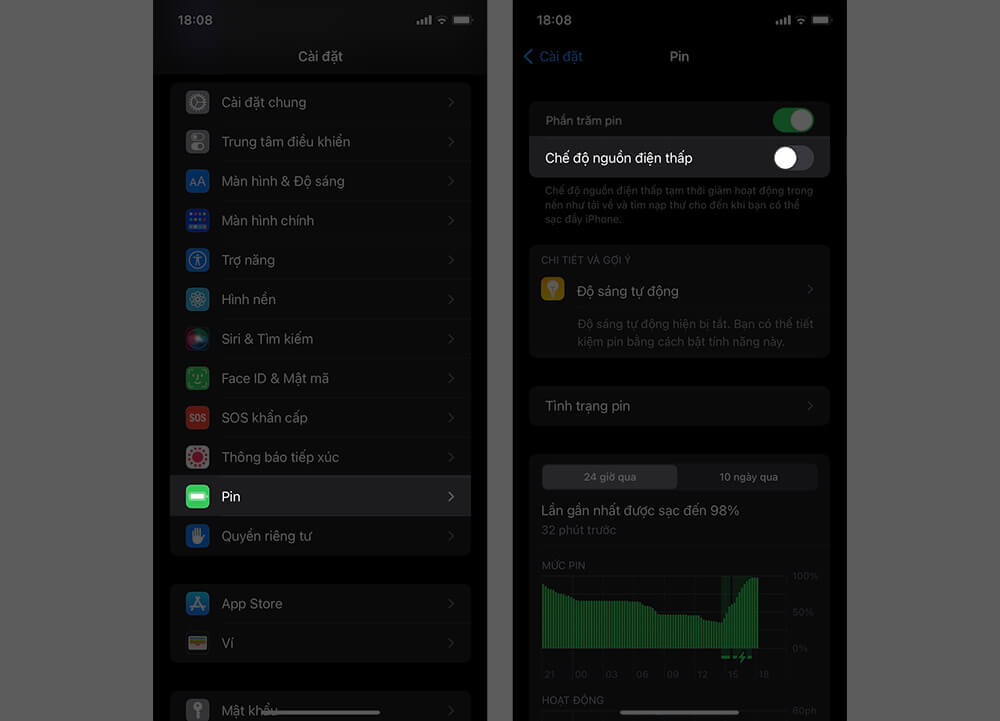
Task: Open the Pin battery settings row
Action: (320, 496)
